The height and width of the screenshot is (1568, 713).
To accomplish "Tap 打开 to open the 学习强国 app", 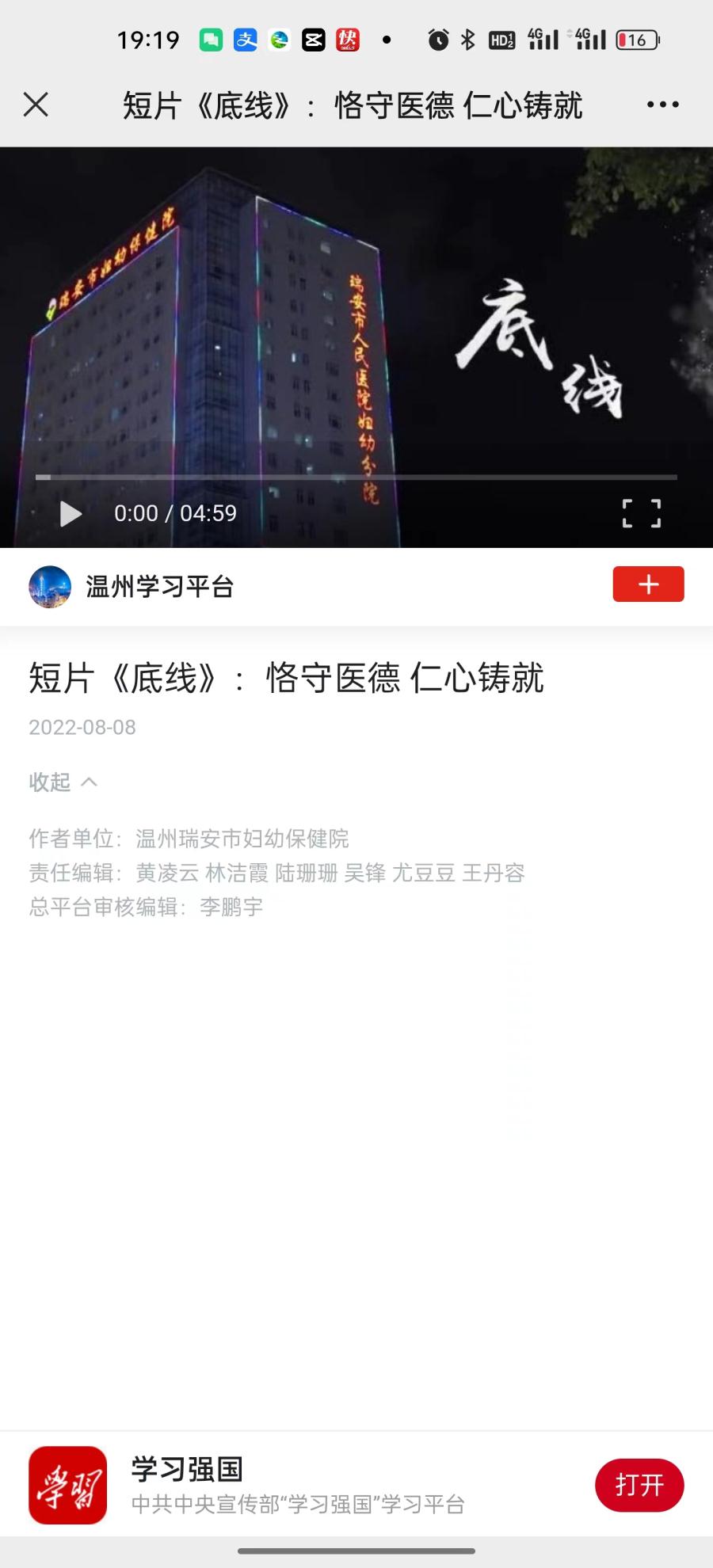I will point(639,1485).
